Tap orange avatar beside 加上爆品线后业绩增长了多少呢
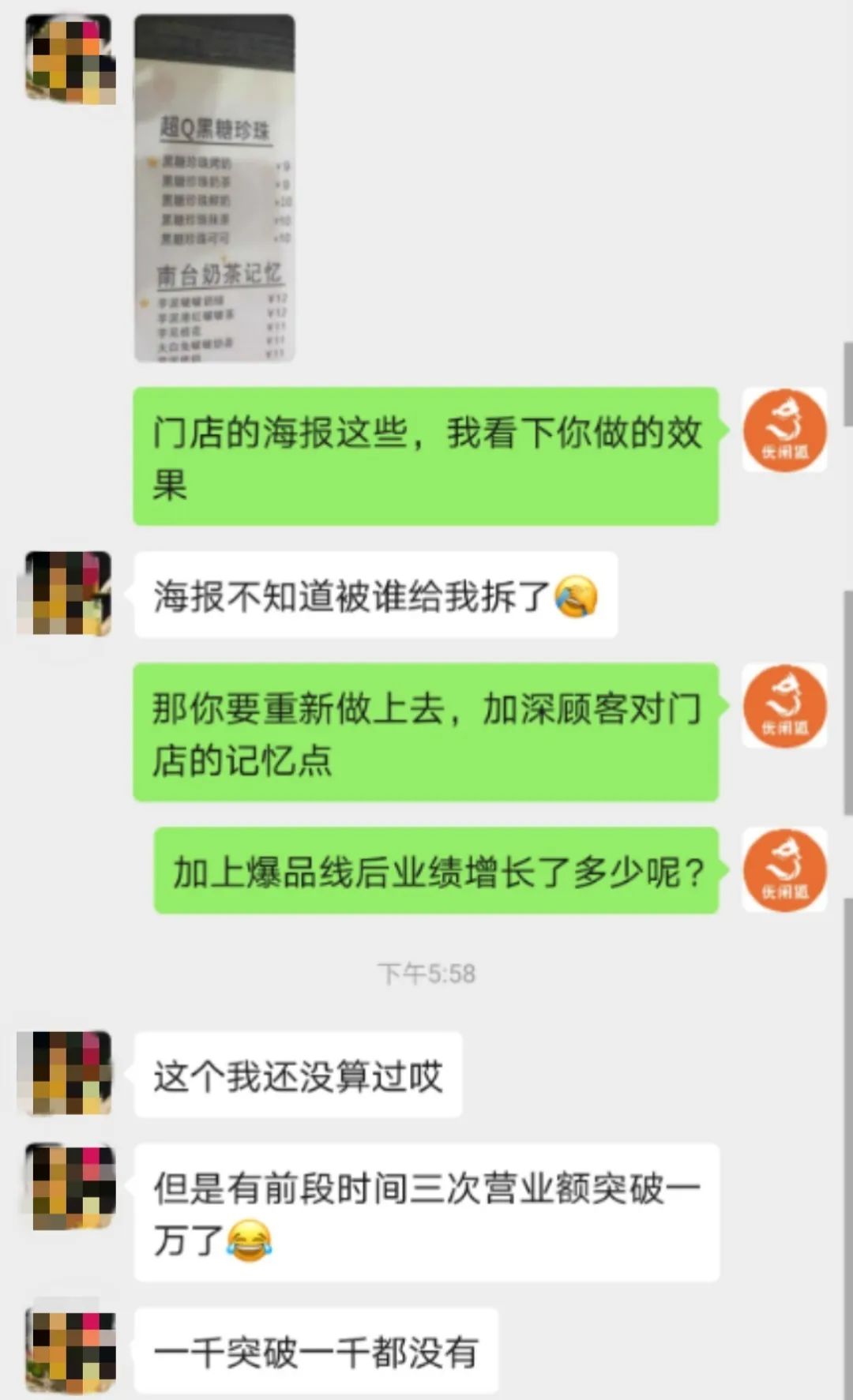The height and width of the screenshot is (1400, 853). (784, 870)
